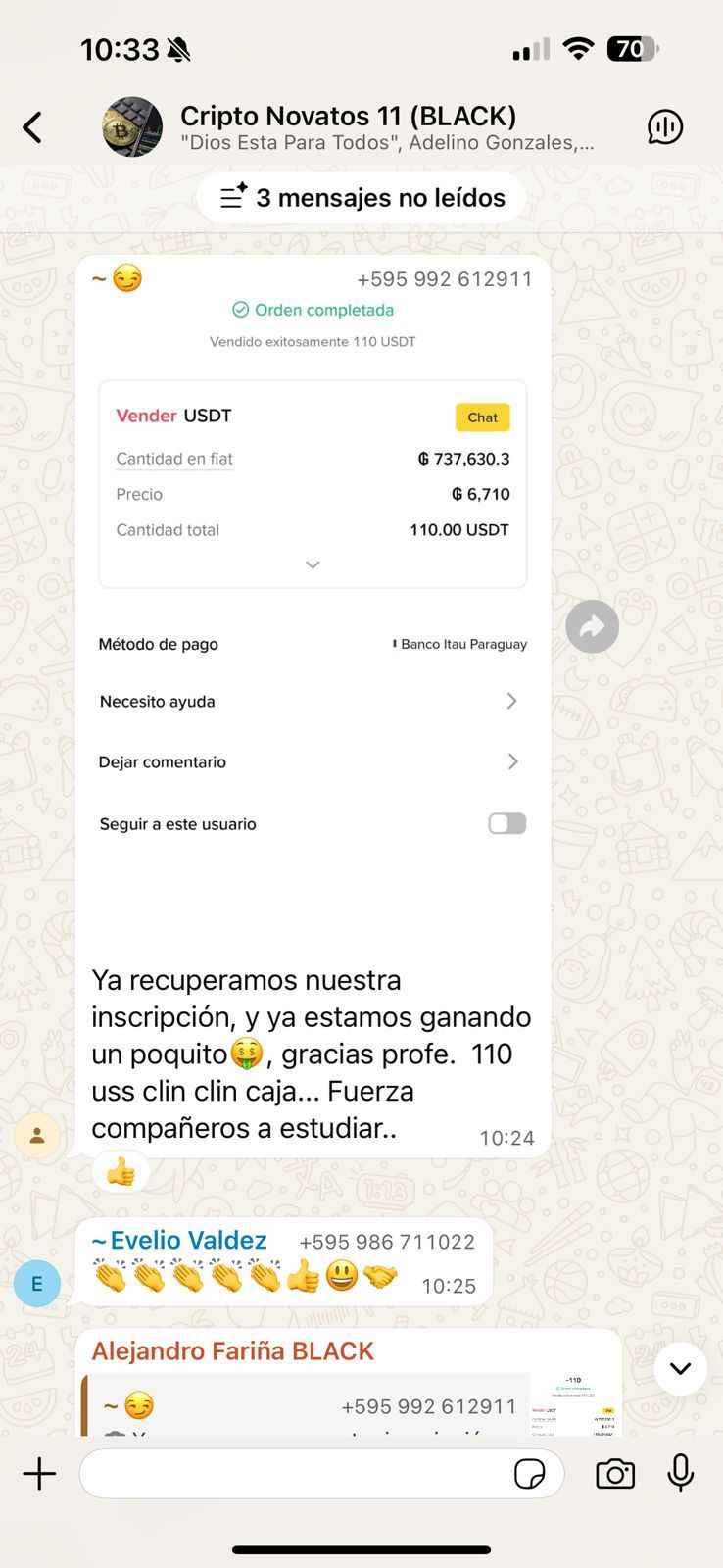Open the group announcement icon at top right
723x1568 pixels.
pos(665,126)
